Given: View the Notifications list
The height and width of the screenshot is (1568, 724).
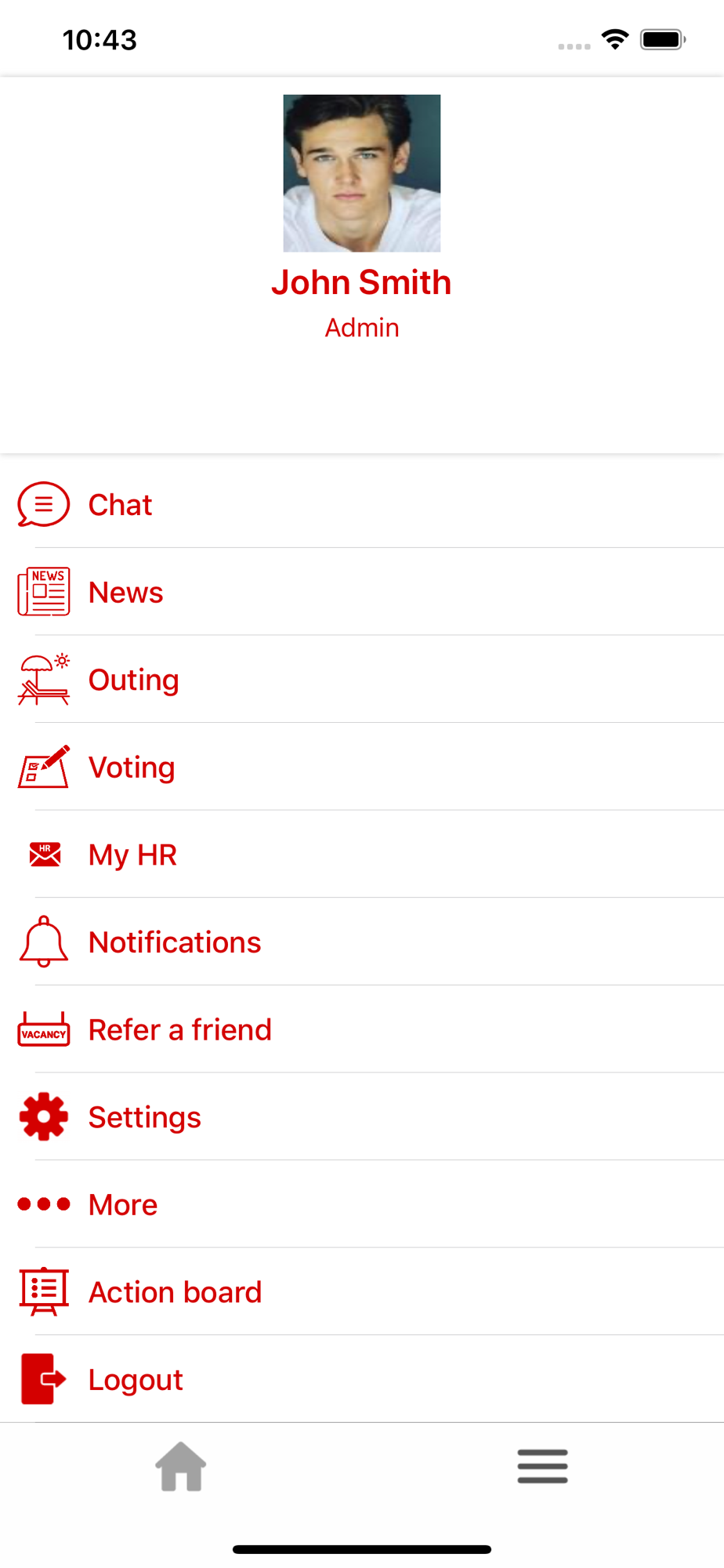Looking at the screenshot, I should tap(174, 942).
